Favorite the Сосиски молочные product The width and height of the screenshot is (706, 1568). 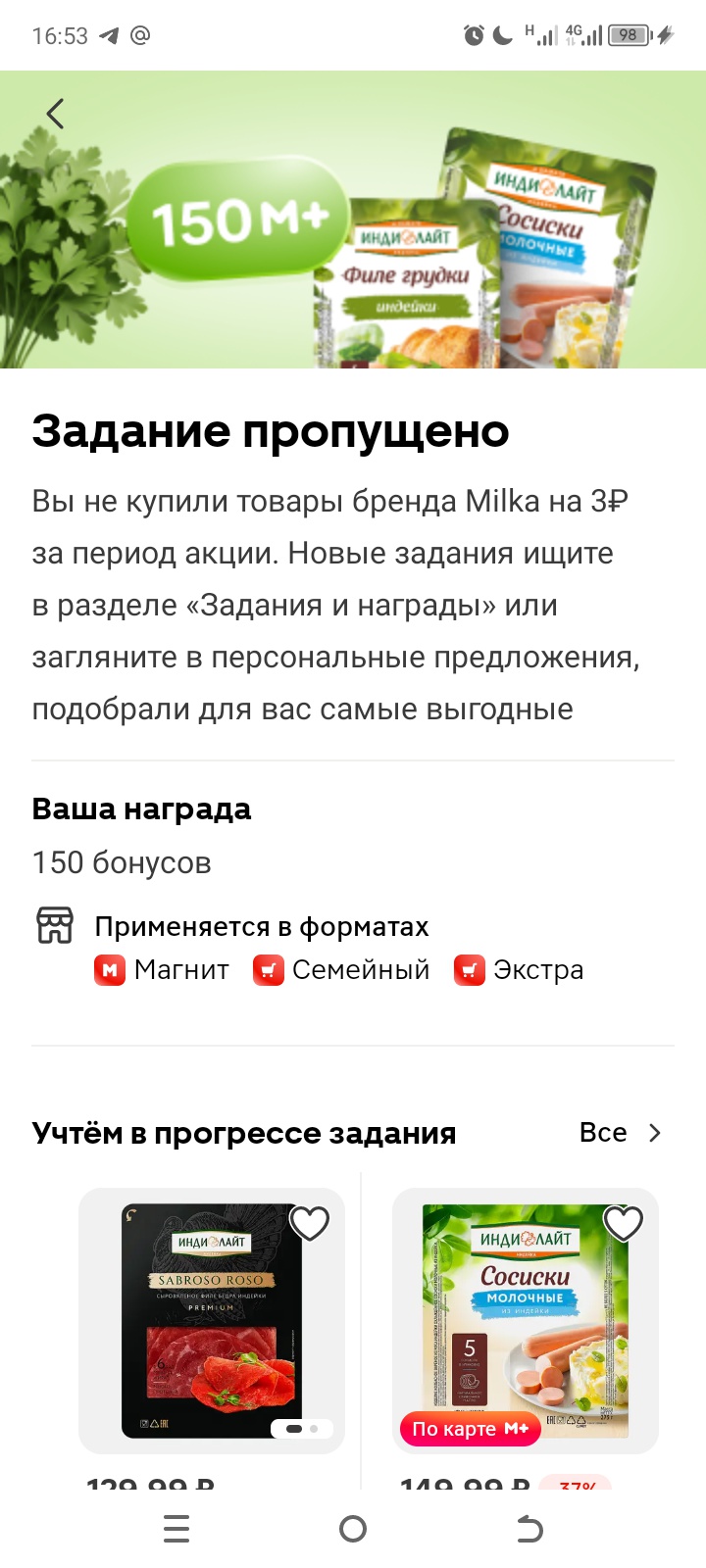coord(623,1223)
